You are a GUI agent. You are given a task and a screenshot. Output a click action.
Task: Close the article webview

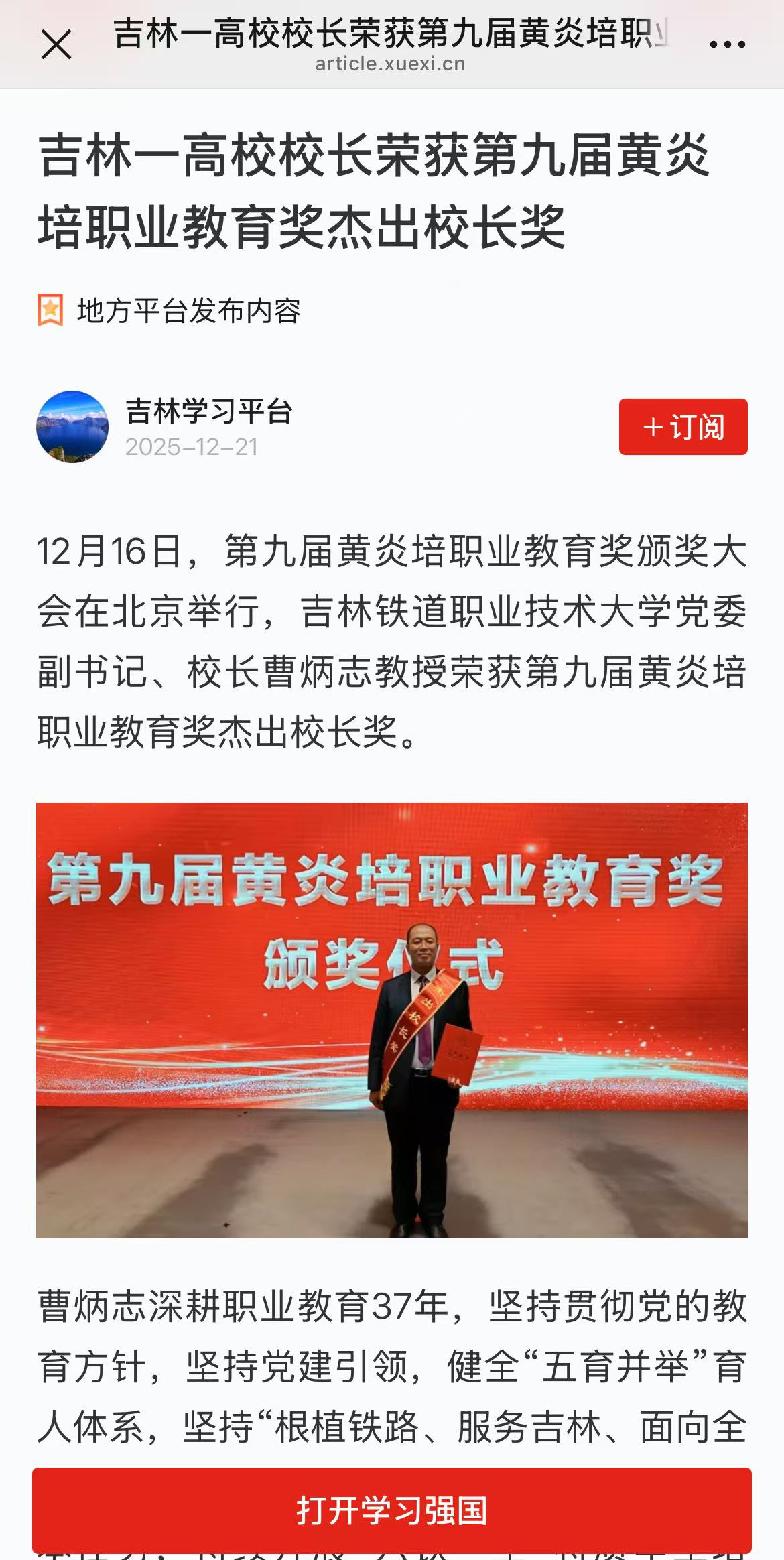tap(56, 45)
